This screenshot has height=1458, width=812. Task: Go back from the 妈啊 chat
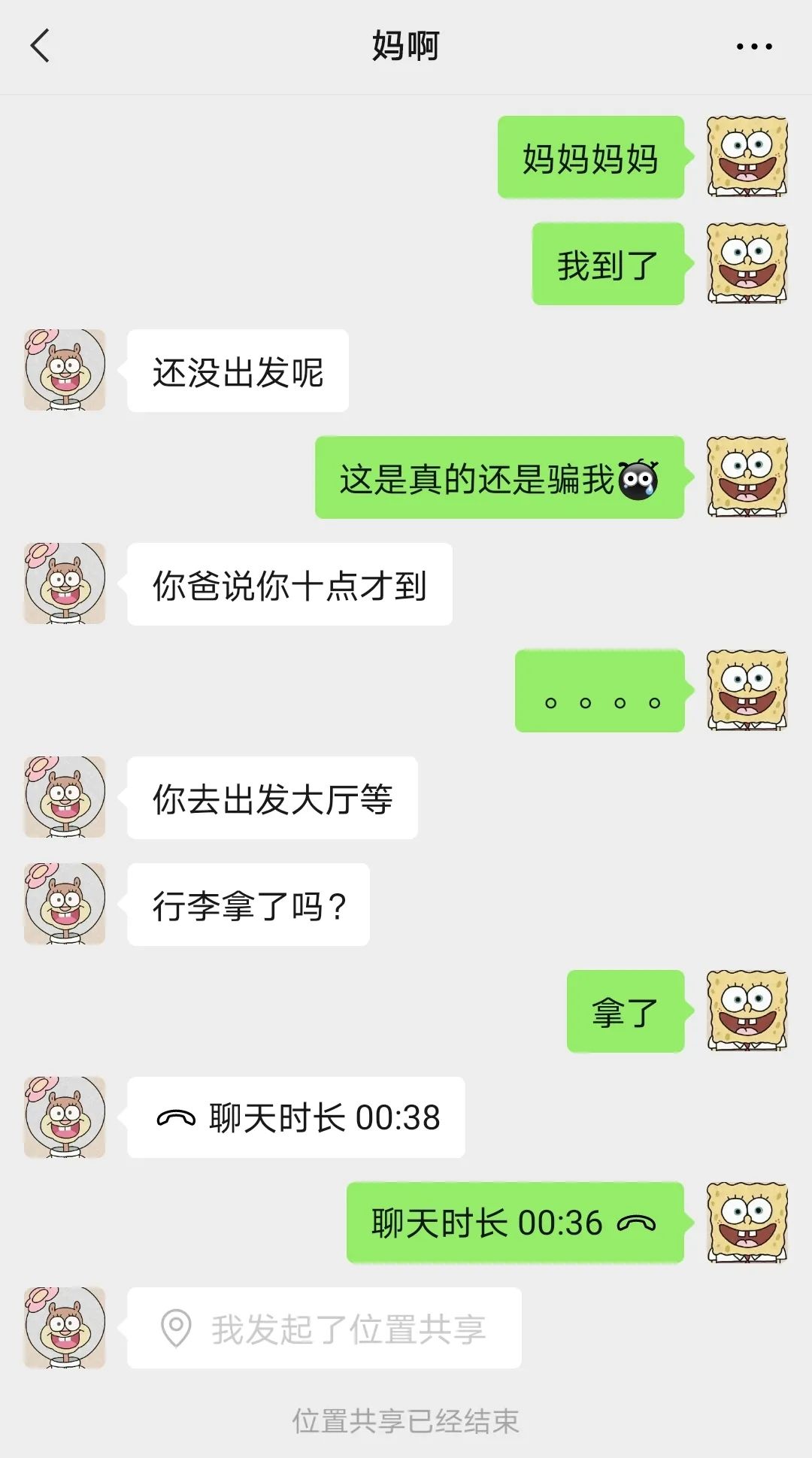pyautogui.click(x=41, y=46)
